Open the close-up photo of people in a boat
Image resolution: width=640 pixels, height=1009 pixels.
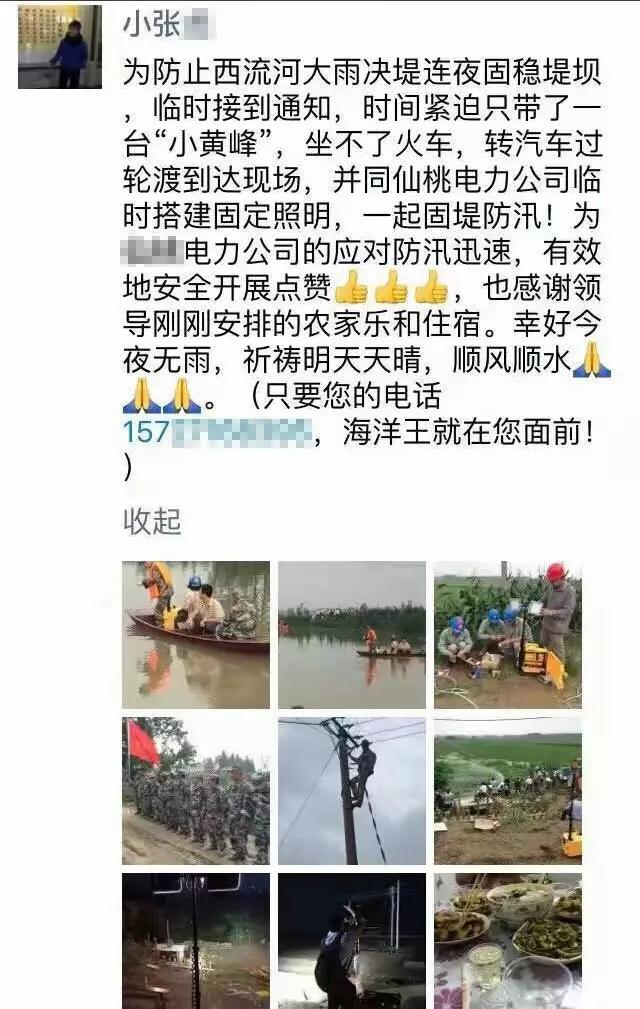[196, 634]
